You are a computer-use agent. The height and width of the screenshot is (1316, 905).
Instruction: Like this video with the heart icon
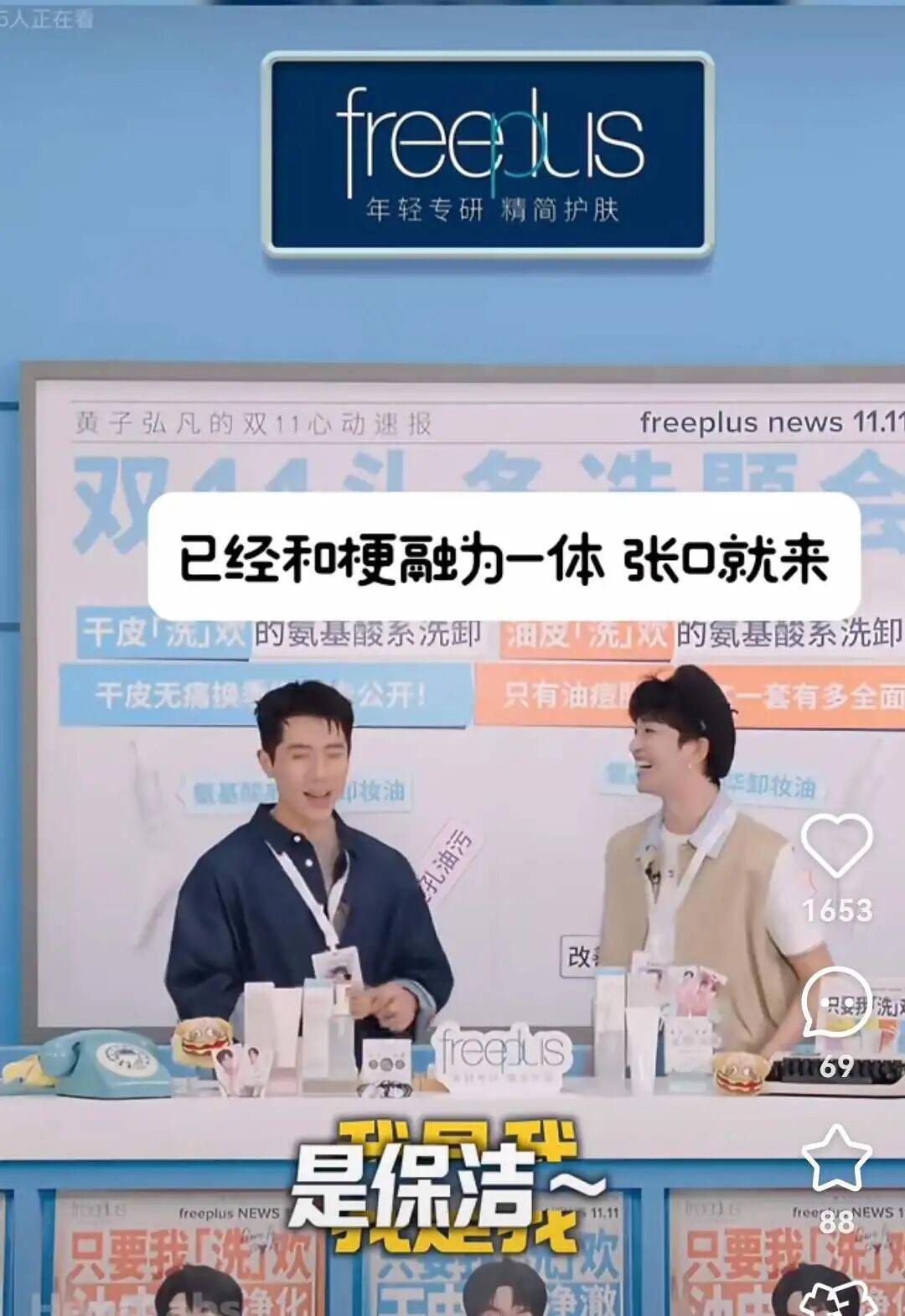pos(836,847)
